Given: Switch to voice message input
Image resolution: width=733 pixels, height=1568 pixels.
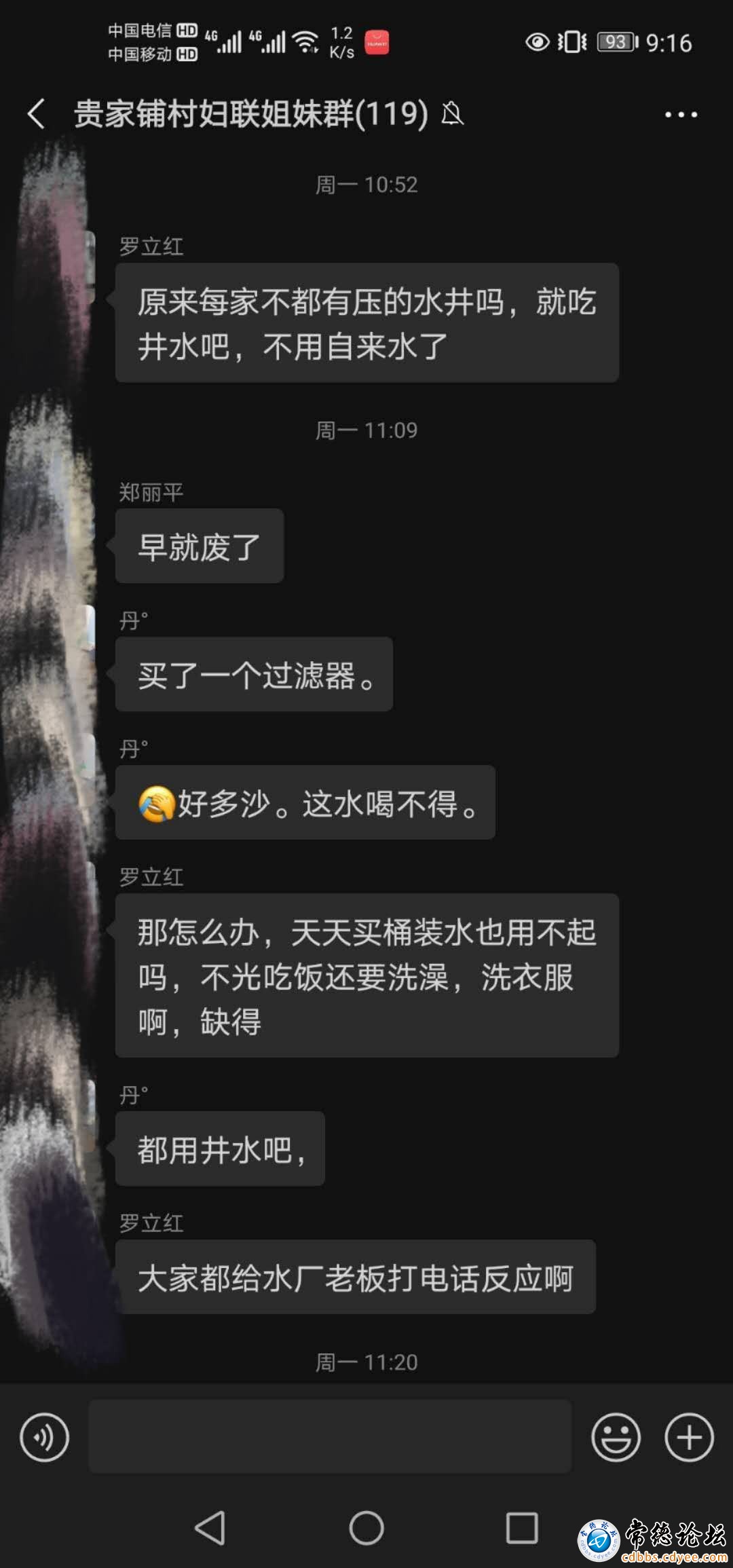Looking at the screenshot, I should (x=45, y=1437).
